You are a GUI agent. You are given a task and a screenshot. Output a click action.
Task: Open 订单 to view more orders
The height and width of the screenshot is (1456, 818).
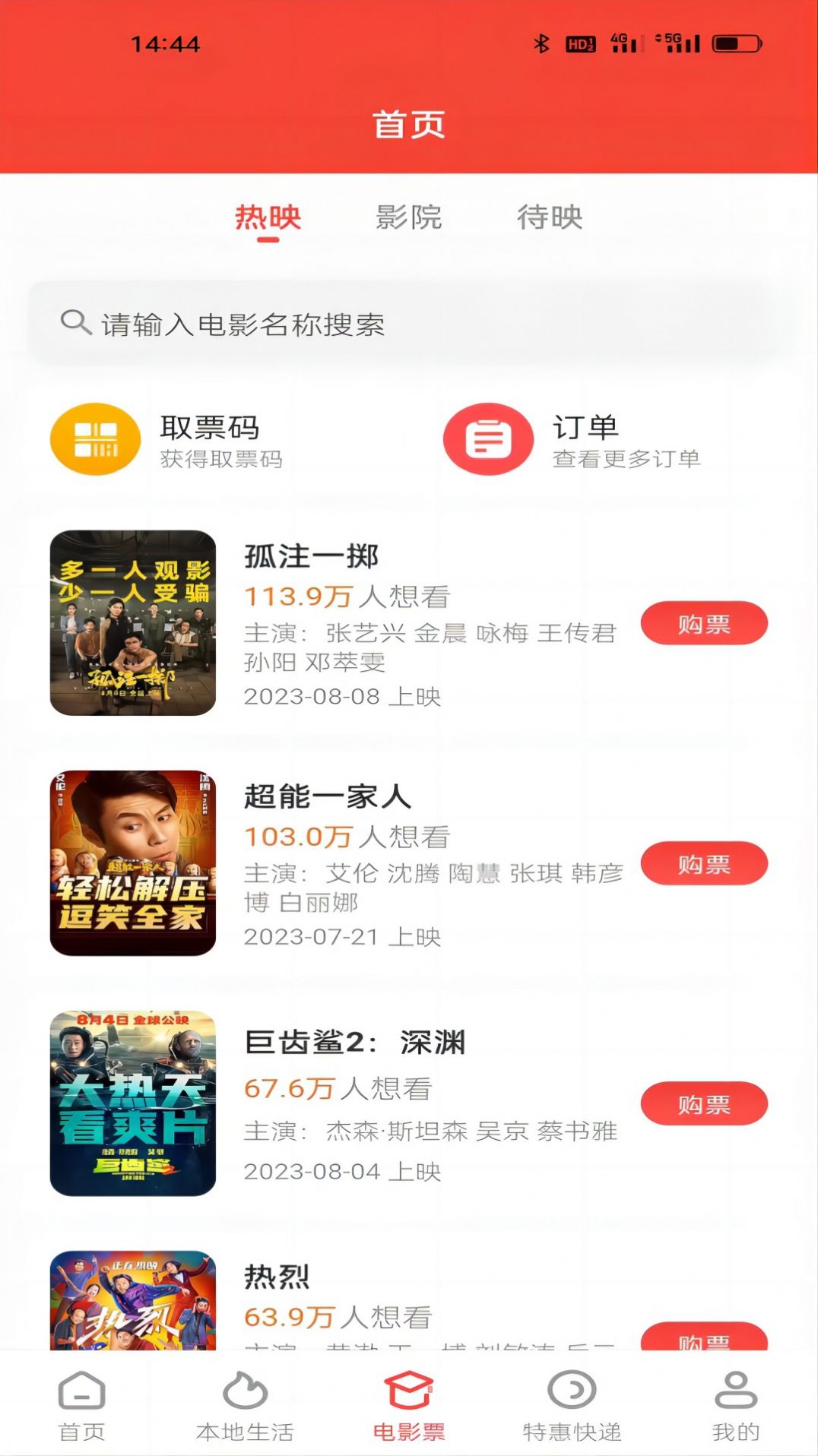tap(572, 439)
